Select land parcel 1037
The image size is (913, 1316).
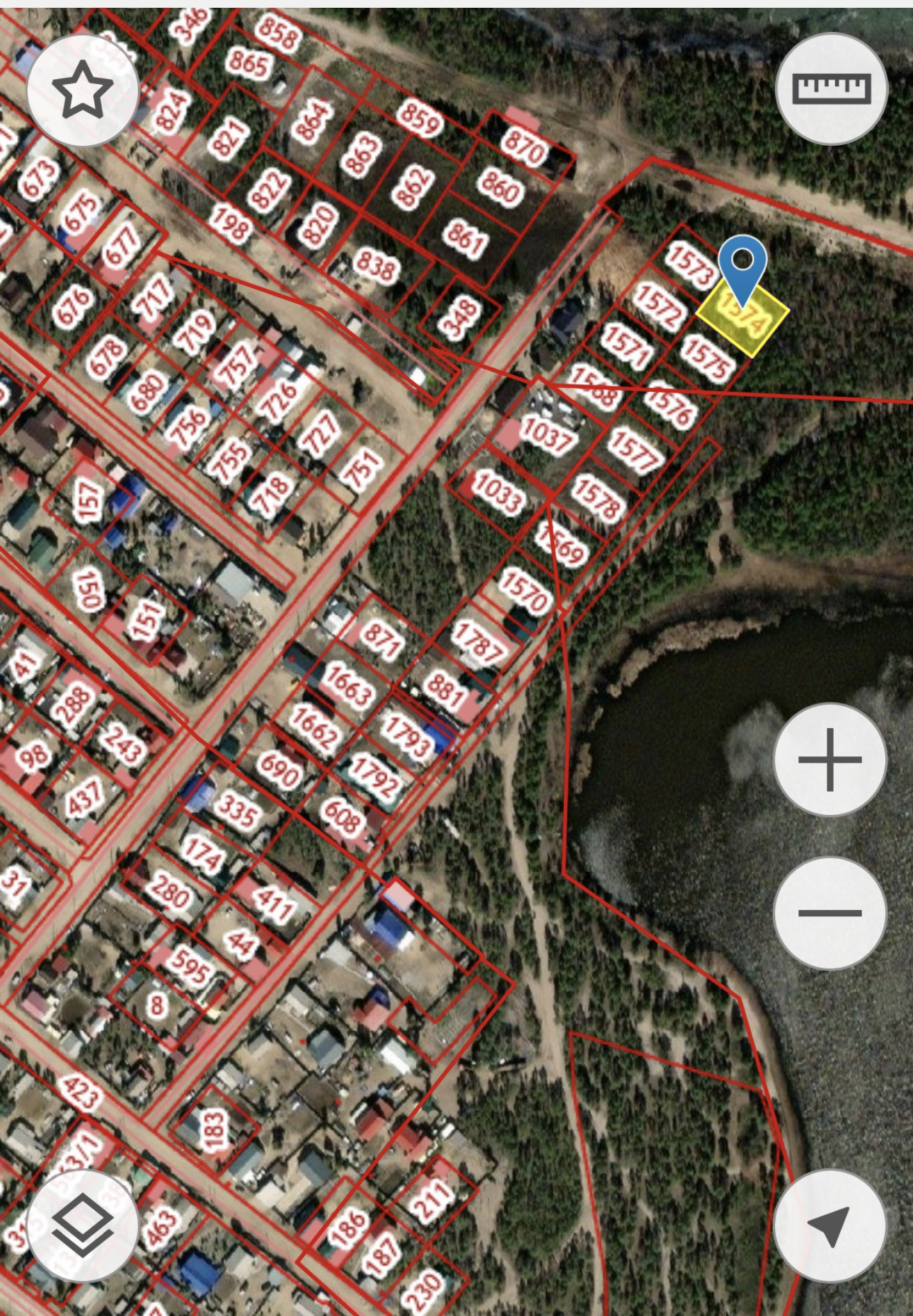[546, 434]
